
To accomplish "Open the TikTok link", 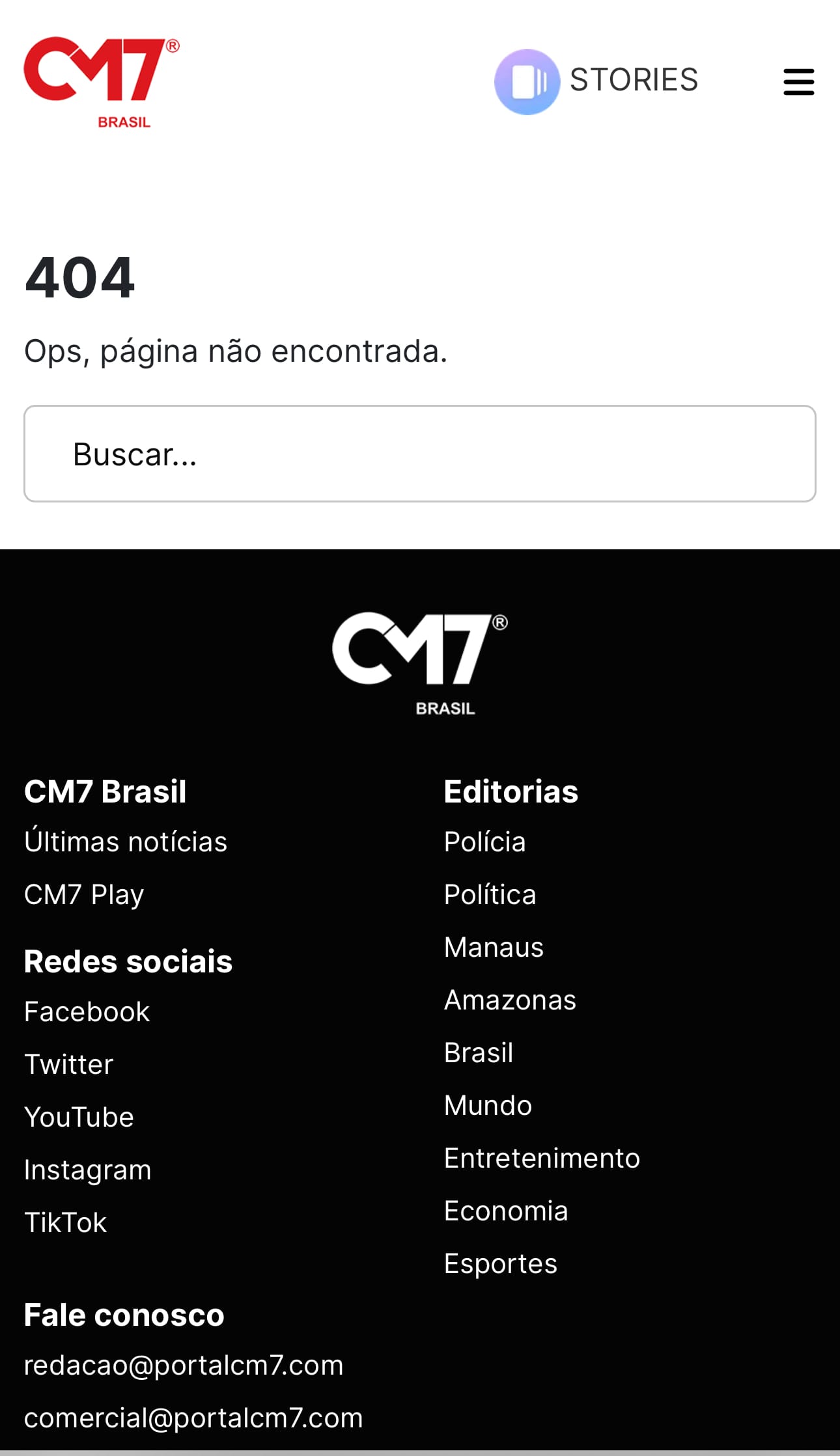I will [x=65, y=1223].
